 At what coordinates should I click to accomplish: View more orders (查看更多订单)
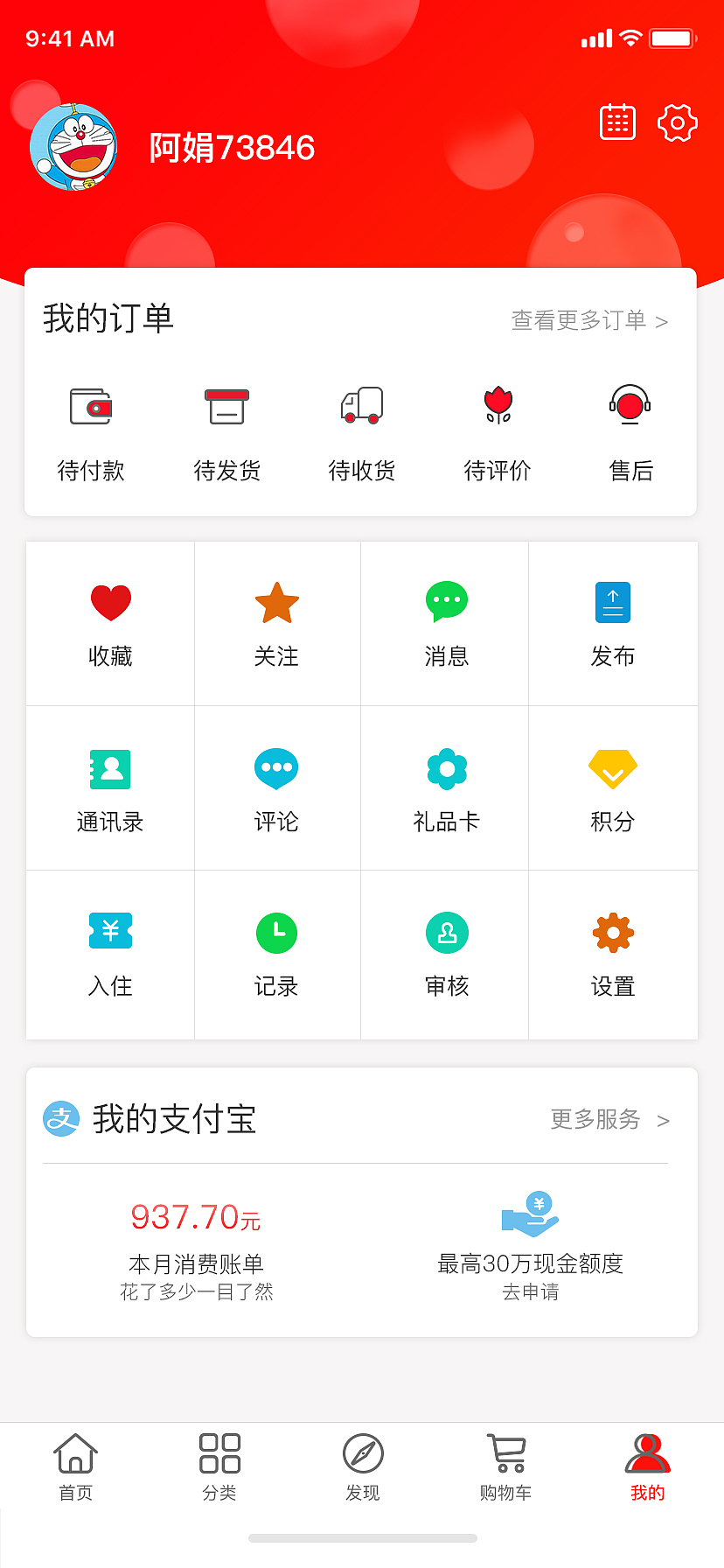589,320
